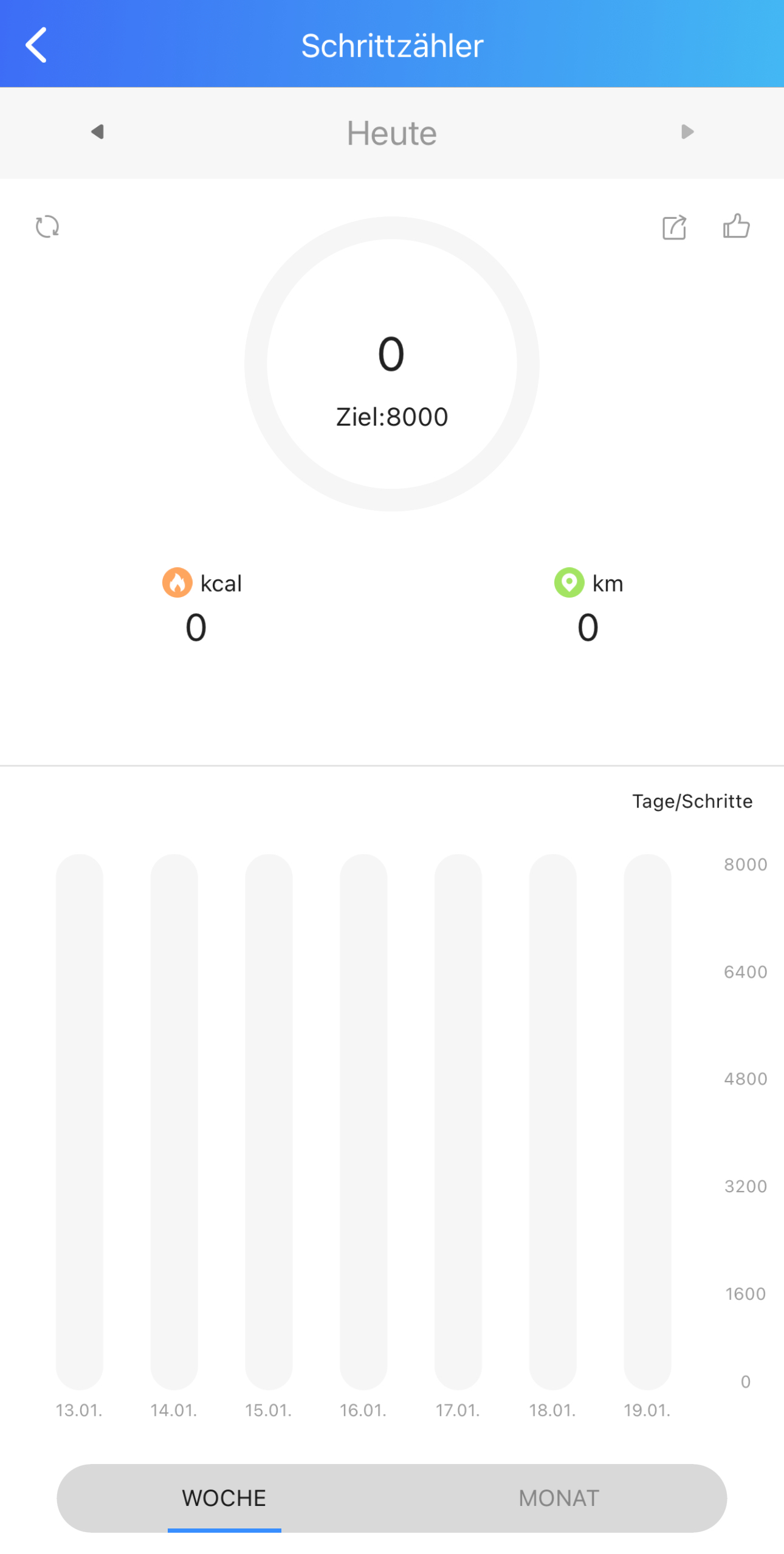Go to the next day

[687, 132]
